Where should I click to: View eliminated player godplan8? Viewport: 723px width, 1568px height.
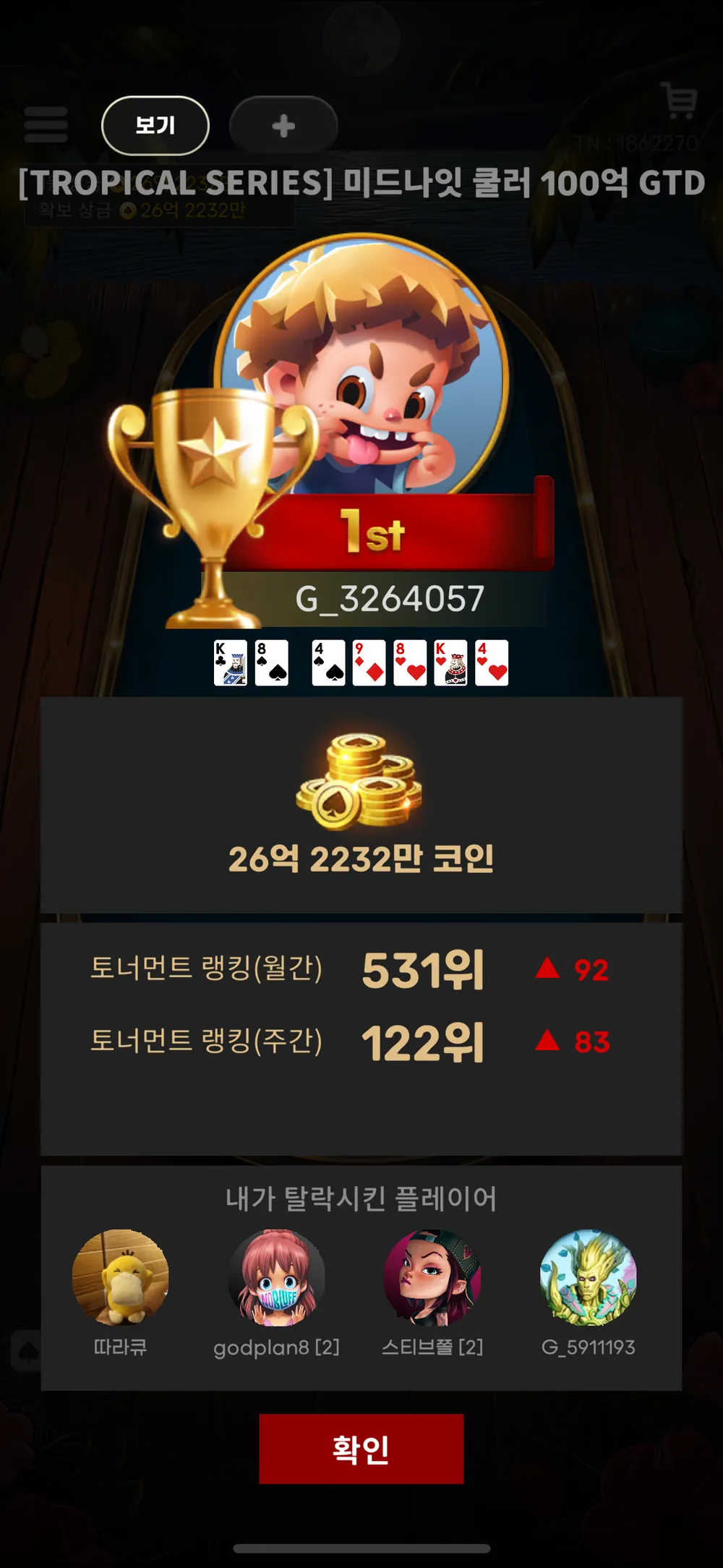pos(276,1278)
